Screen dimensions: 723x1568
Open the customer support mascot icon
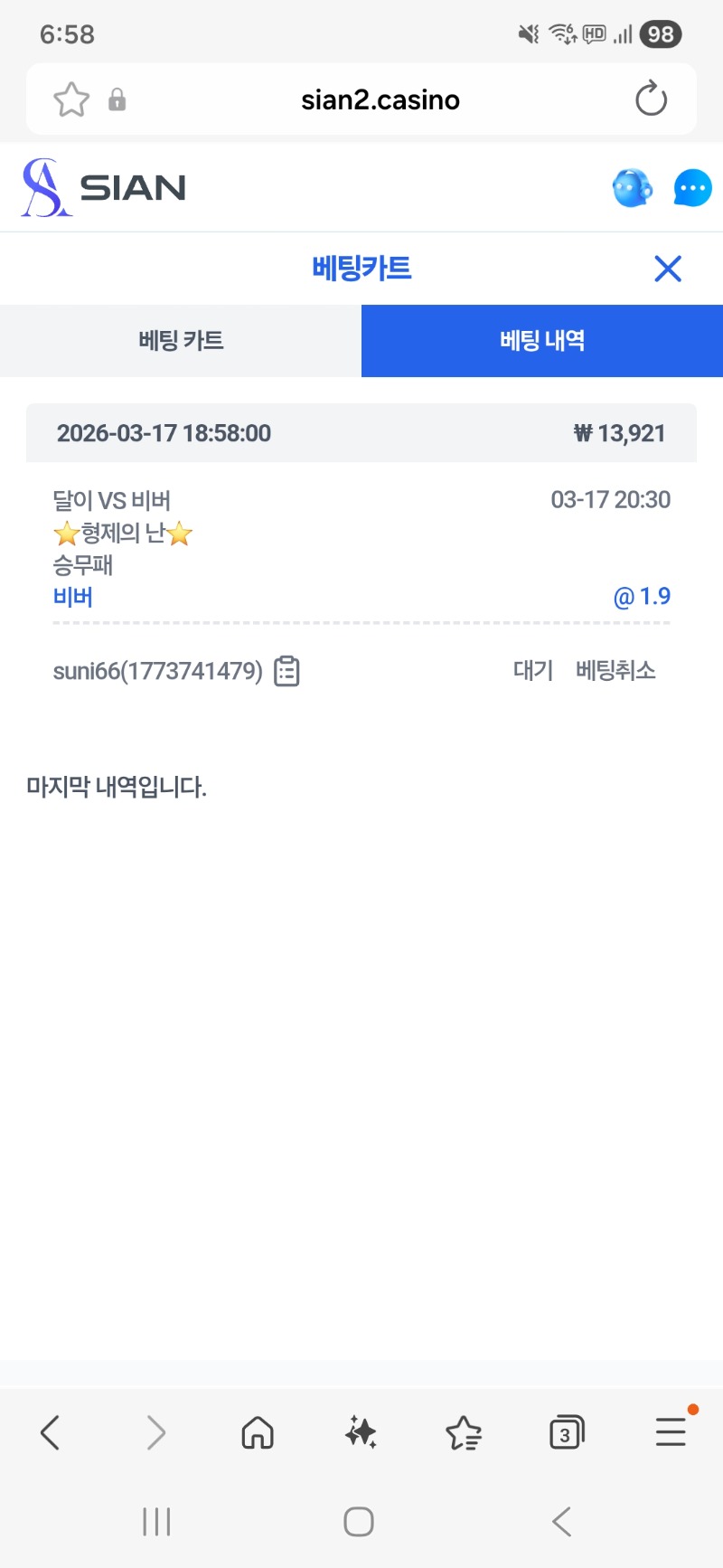coord(632,188)
